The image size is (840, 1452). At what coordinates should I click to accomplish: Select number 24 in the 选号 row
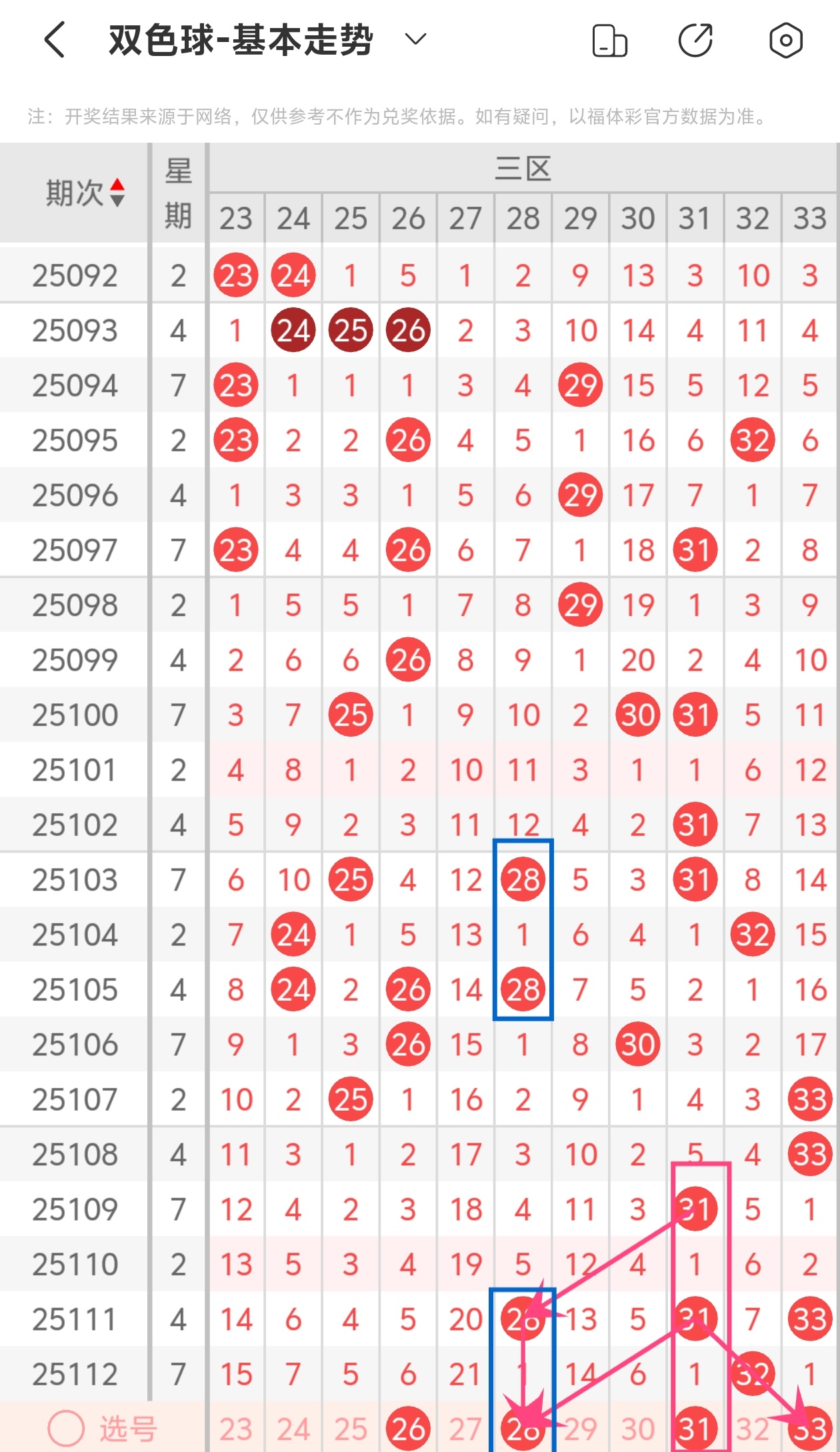click(x=293, y=1429)
